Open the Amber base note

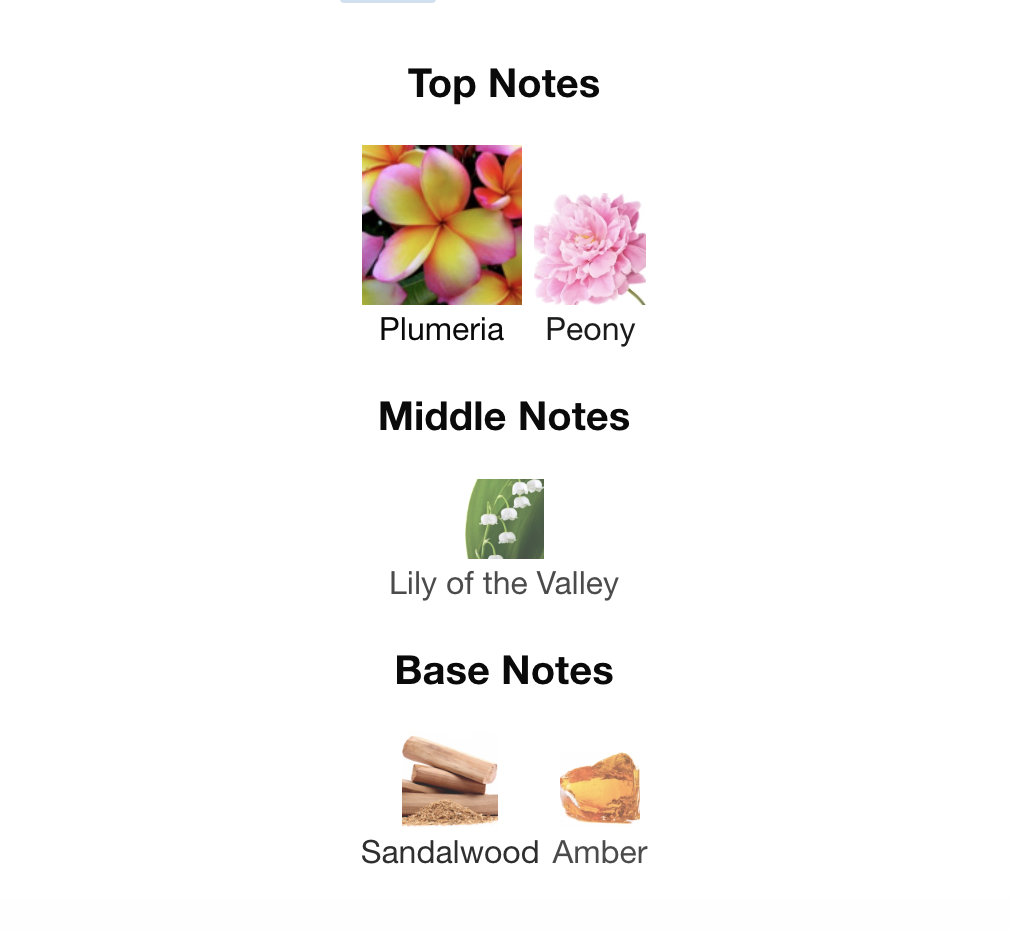pos(599,788)
